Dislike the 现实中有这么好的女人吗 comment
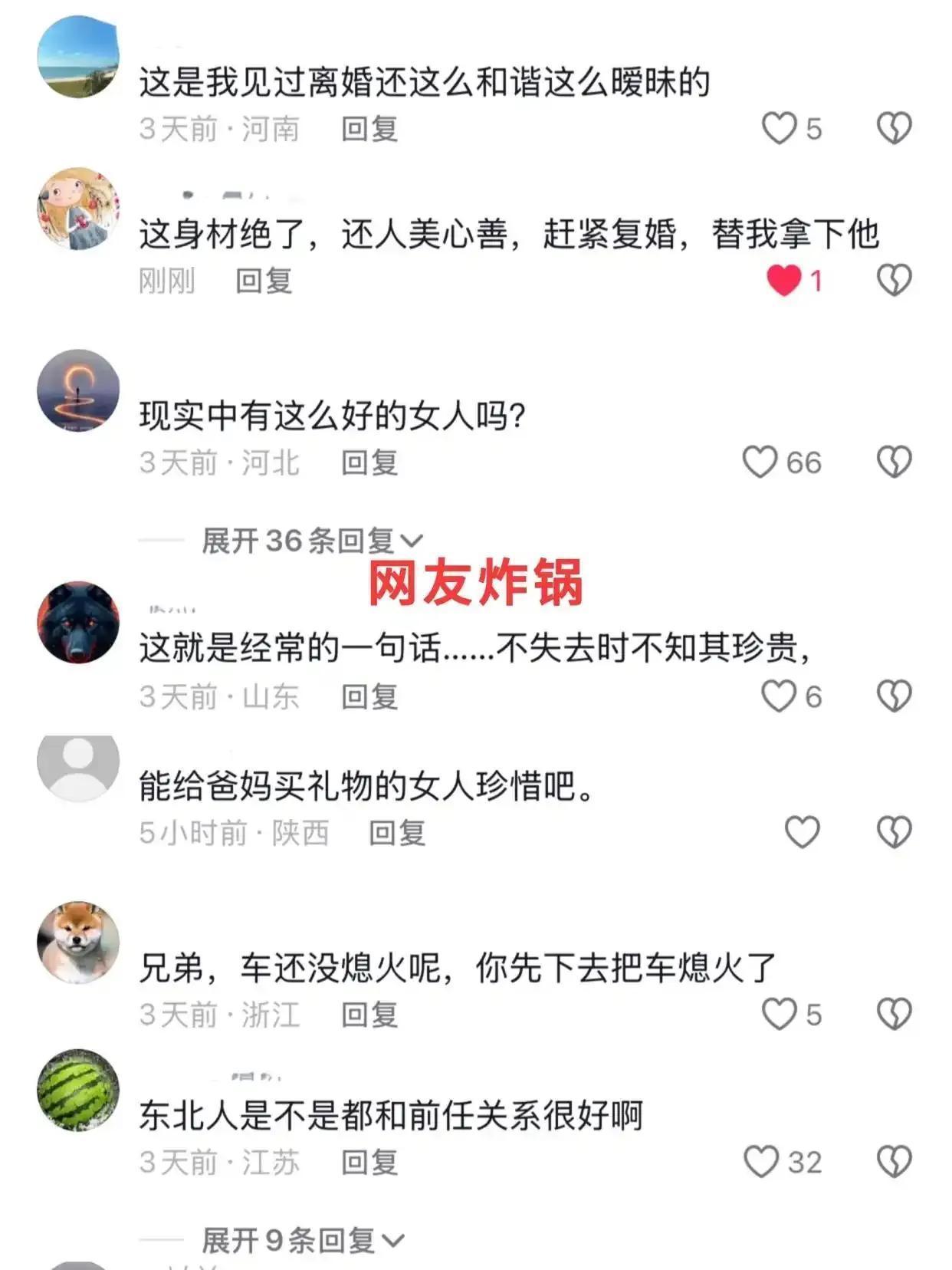952x1270 pixels. pos(894,462)
